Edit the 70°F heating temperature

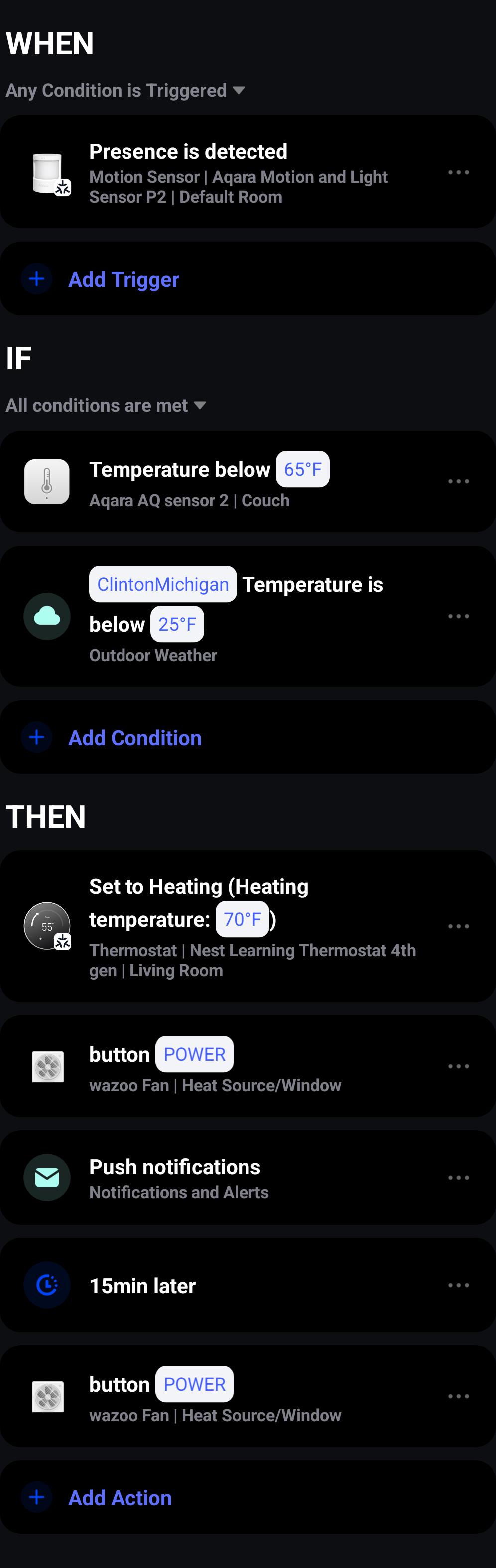tap(242, 919)
